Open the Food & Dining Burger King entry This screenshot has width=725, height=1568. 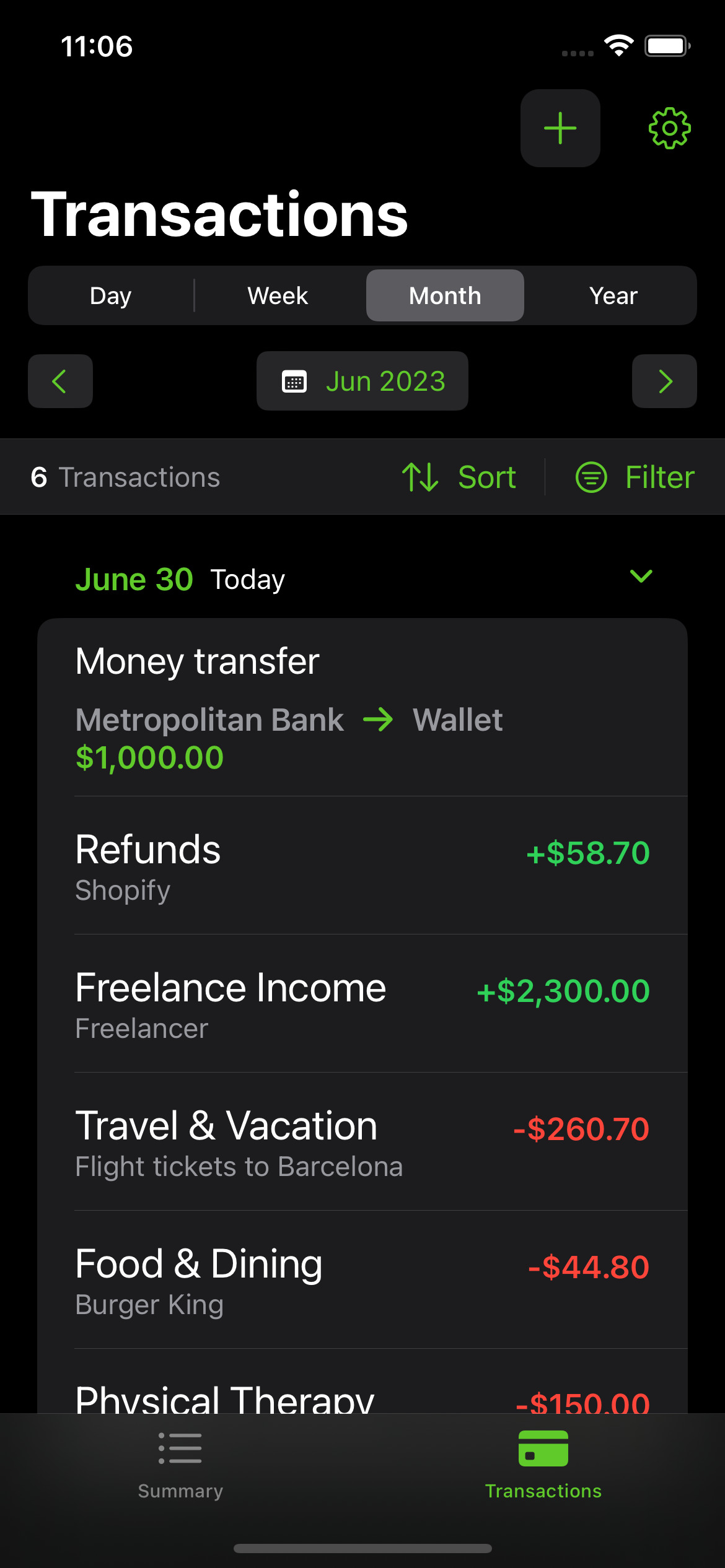[x=362, y=1280]
